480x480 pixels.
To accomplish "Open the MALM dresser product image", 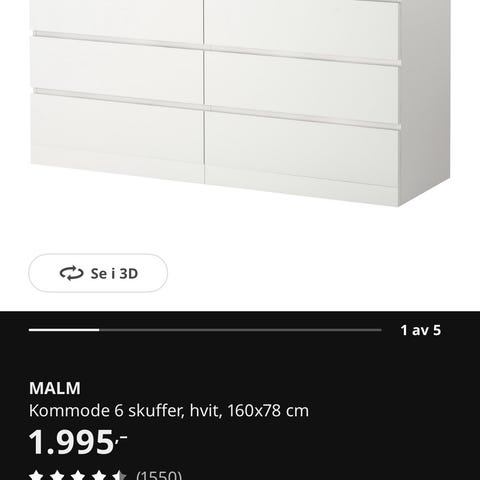I will [x=240, y=103].
